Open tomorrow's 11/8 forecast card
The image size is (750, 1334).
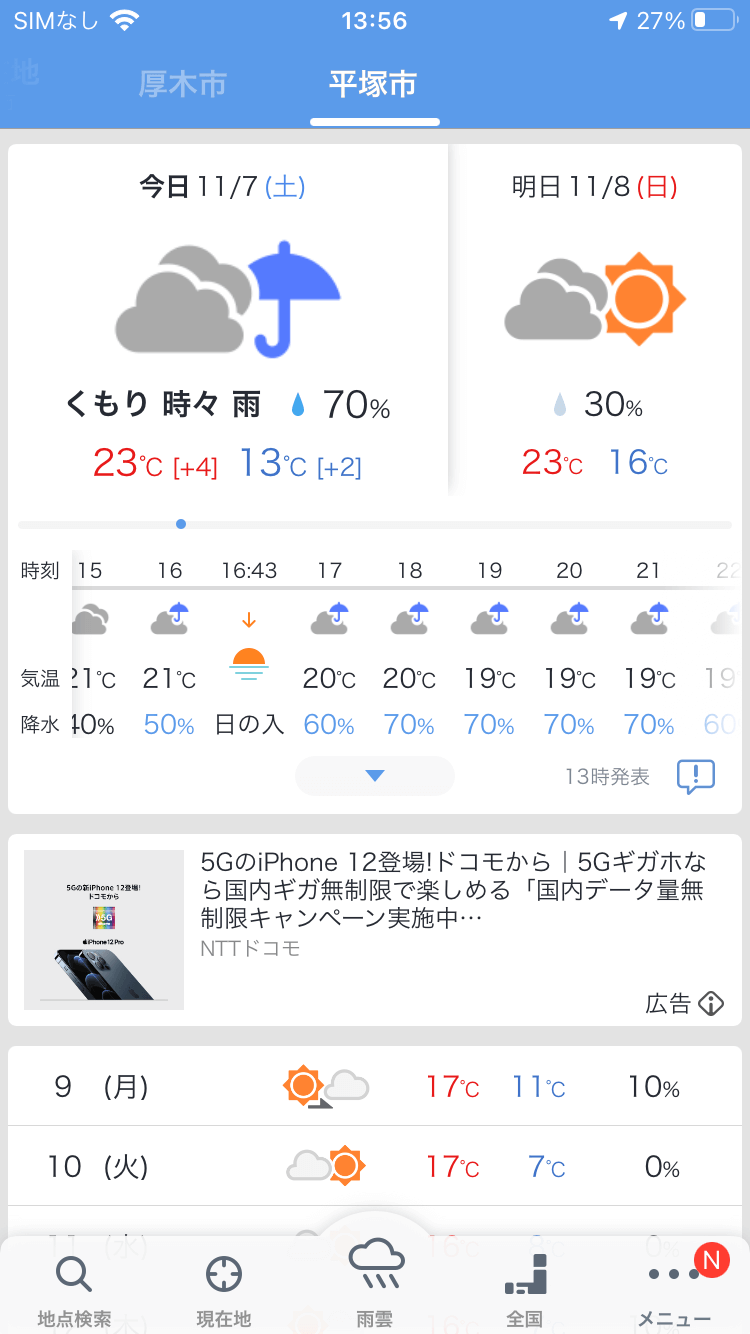[595, 320]
